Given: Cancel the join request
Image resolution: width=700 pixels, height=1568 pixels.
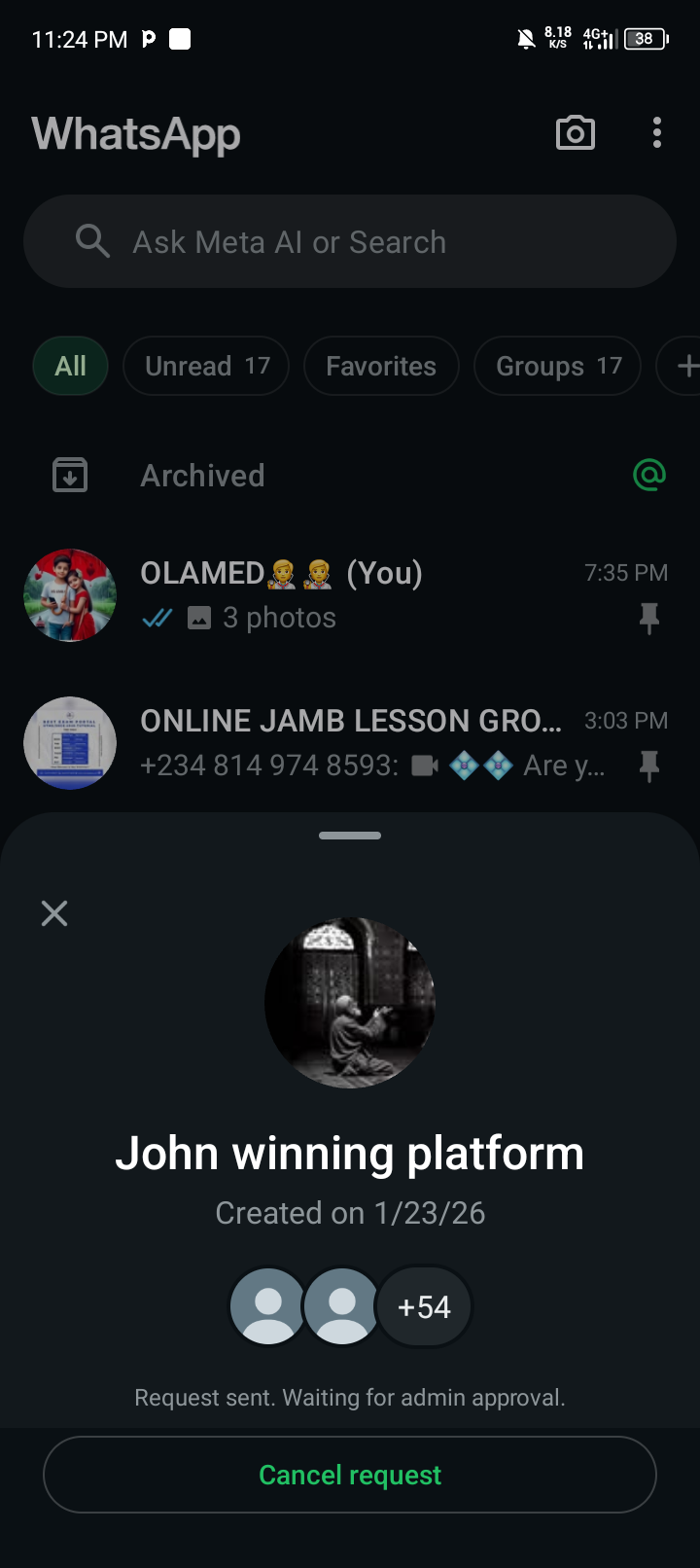Looking at the screenshot, I should [x=350, y=1475].
